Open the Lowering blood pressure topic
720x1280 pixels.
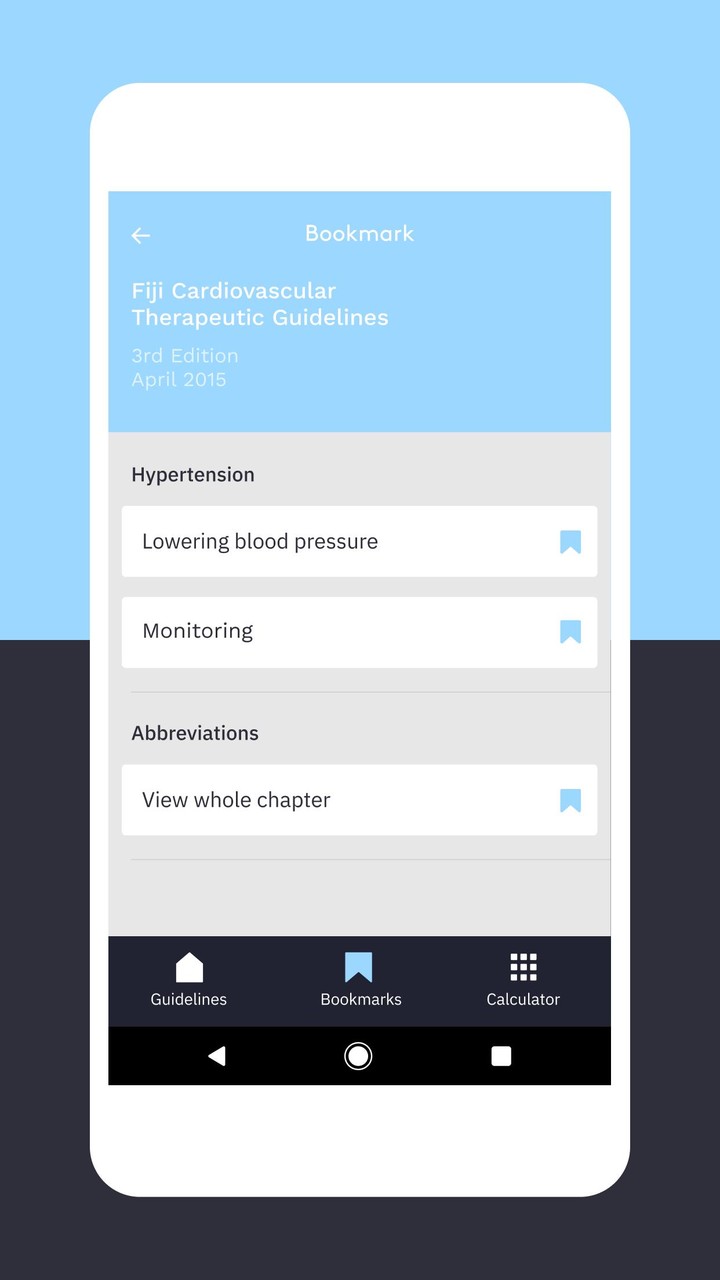tap(300, 541)
